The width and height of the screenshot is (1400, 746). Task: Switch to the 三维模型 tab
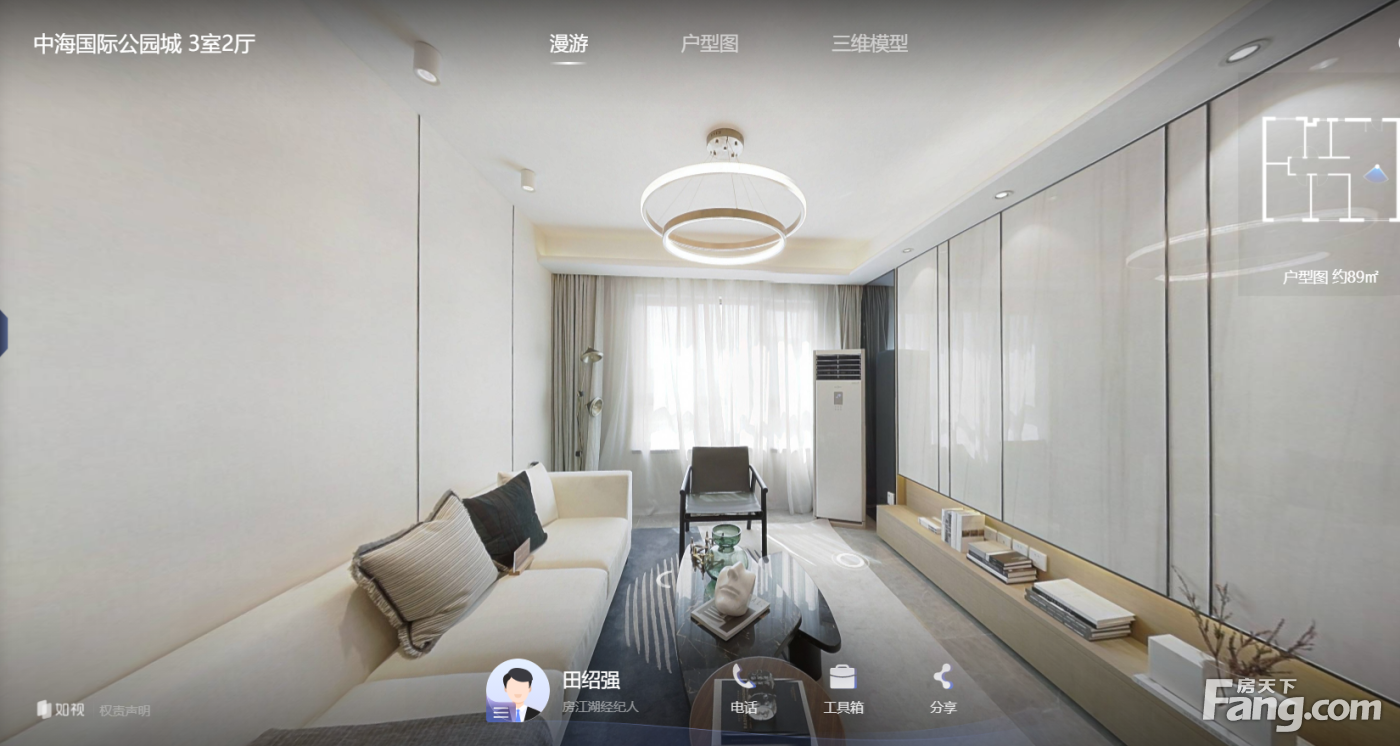(x=869, y=44)
